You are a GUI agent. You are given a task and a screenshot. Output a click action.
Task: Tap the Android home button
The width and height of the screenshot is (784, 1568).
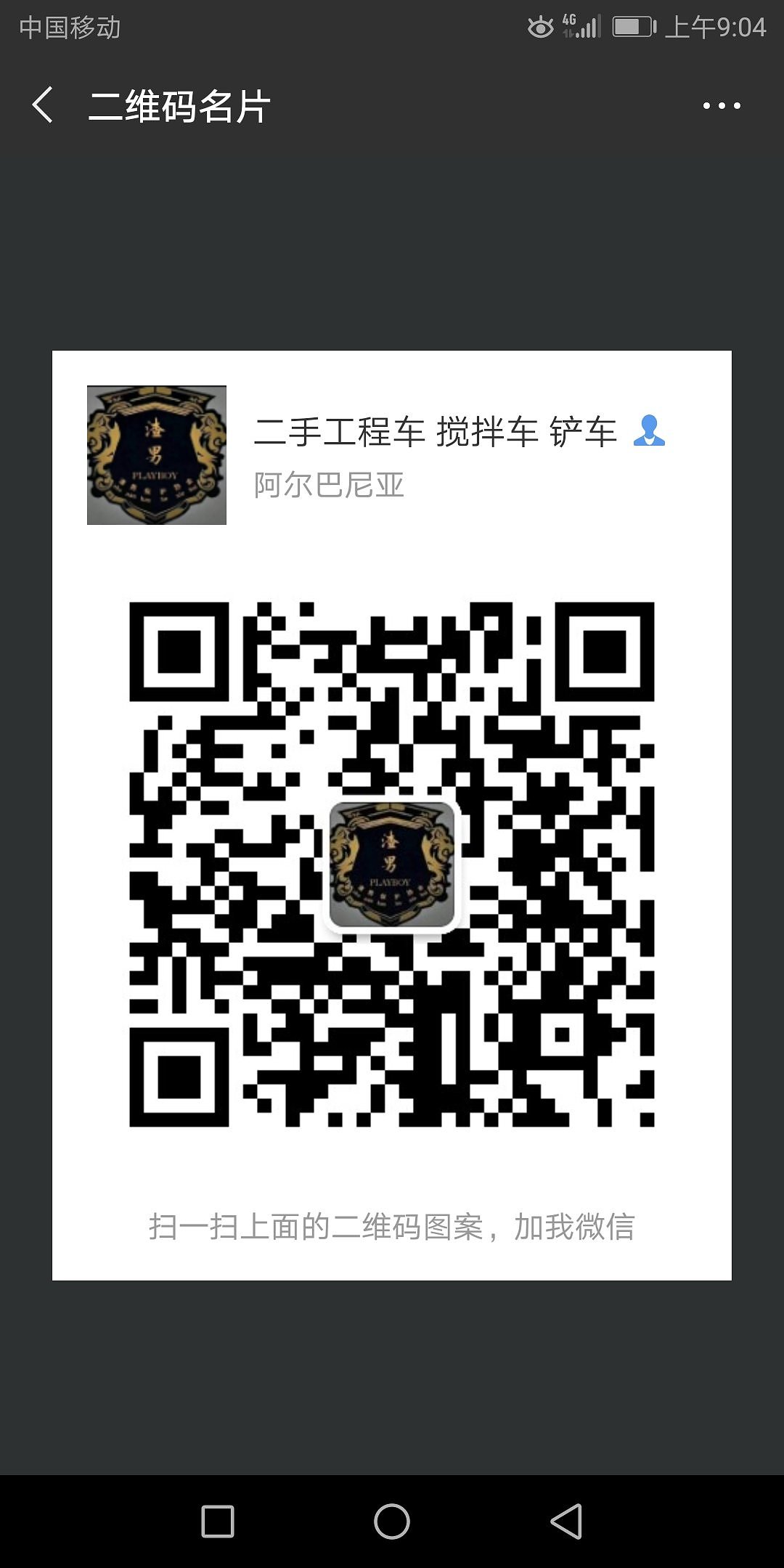point(392,1521)
